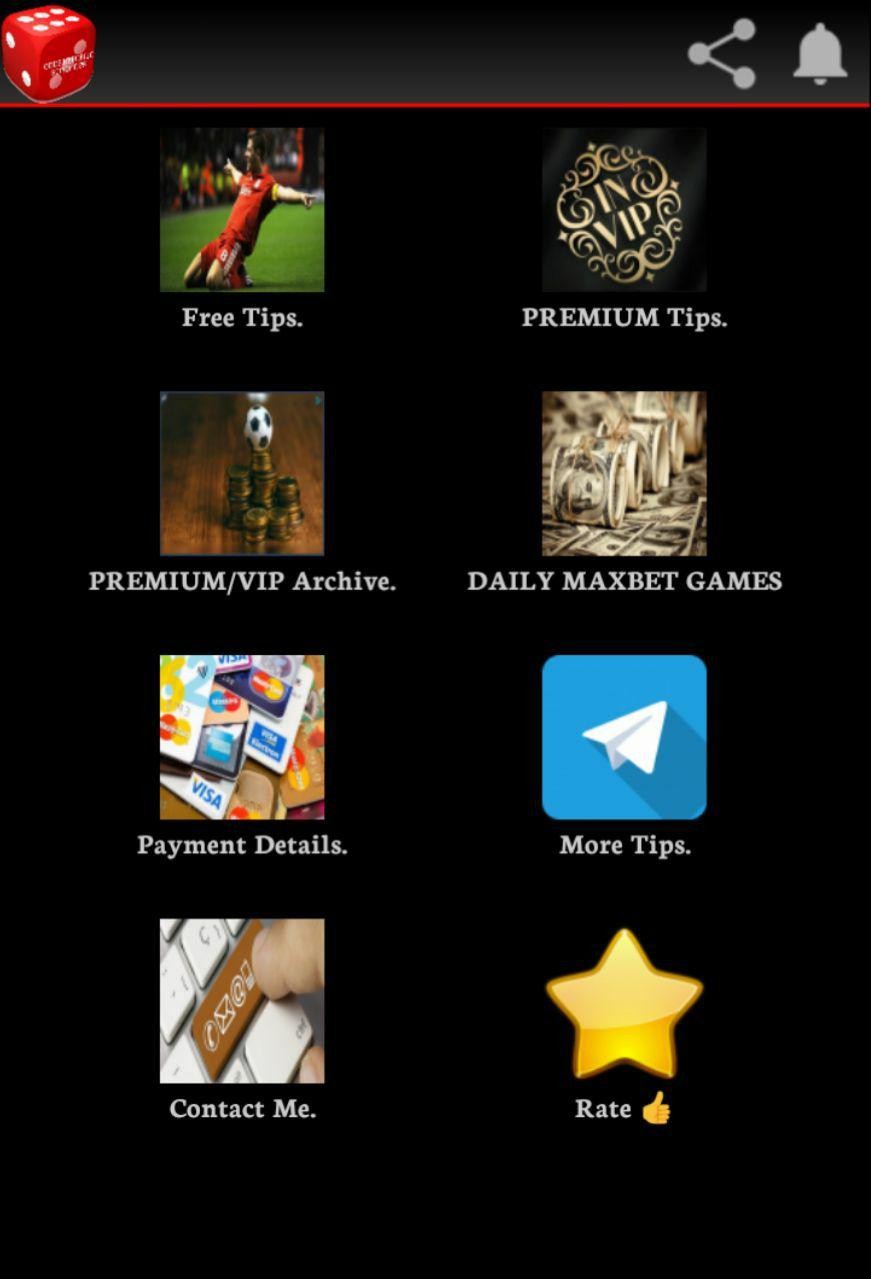
Task: Open More Tips on Telegram
Action: tap(624, 738)
